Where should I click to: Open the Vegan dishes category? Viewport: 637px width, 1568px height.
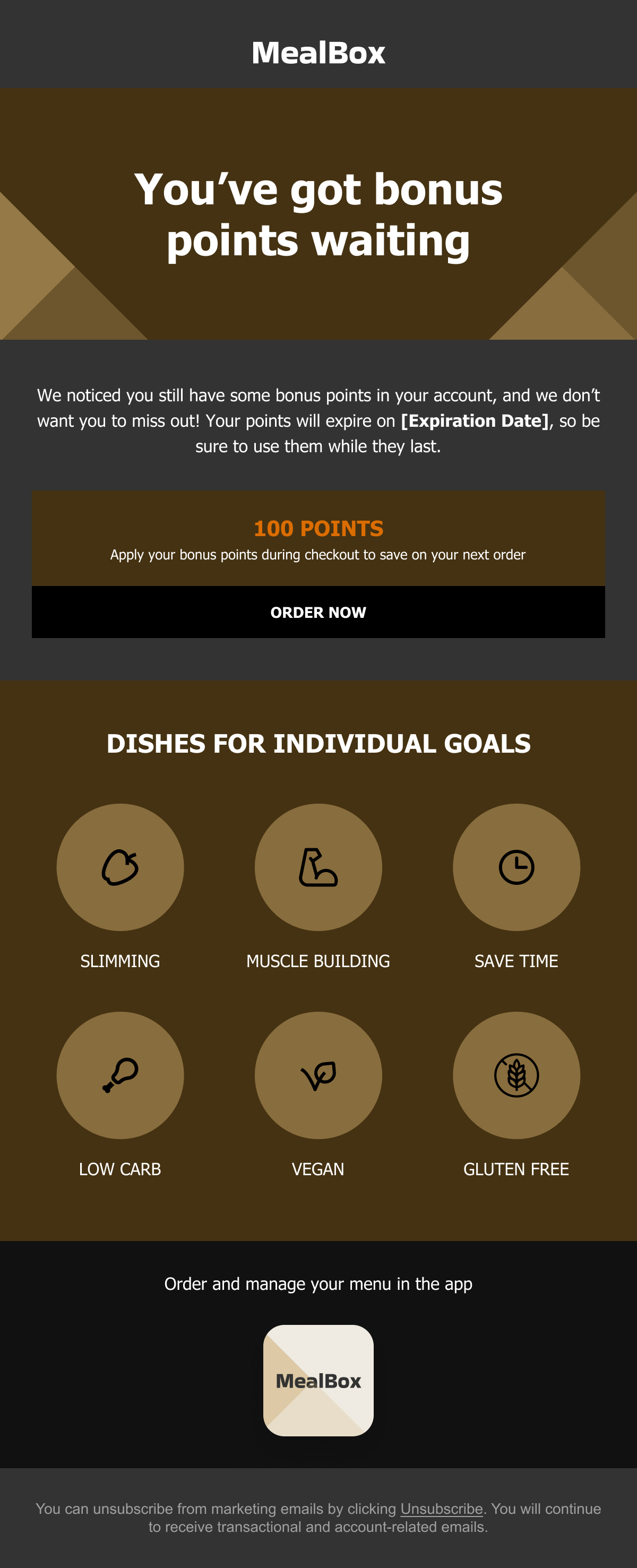click(318, 1075)
